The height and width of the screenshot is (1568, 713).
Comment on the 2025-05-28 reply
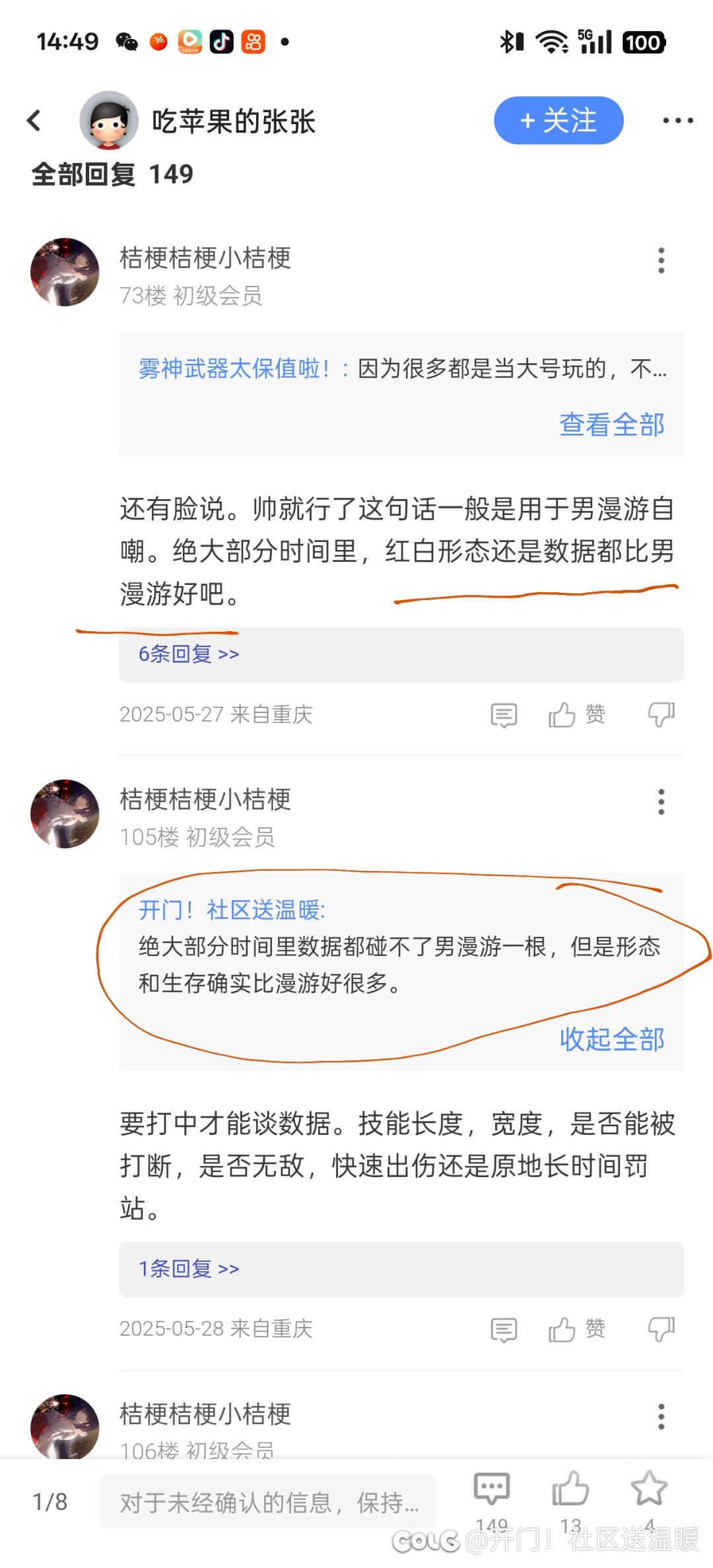[x=504, y=1330]
